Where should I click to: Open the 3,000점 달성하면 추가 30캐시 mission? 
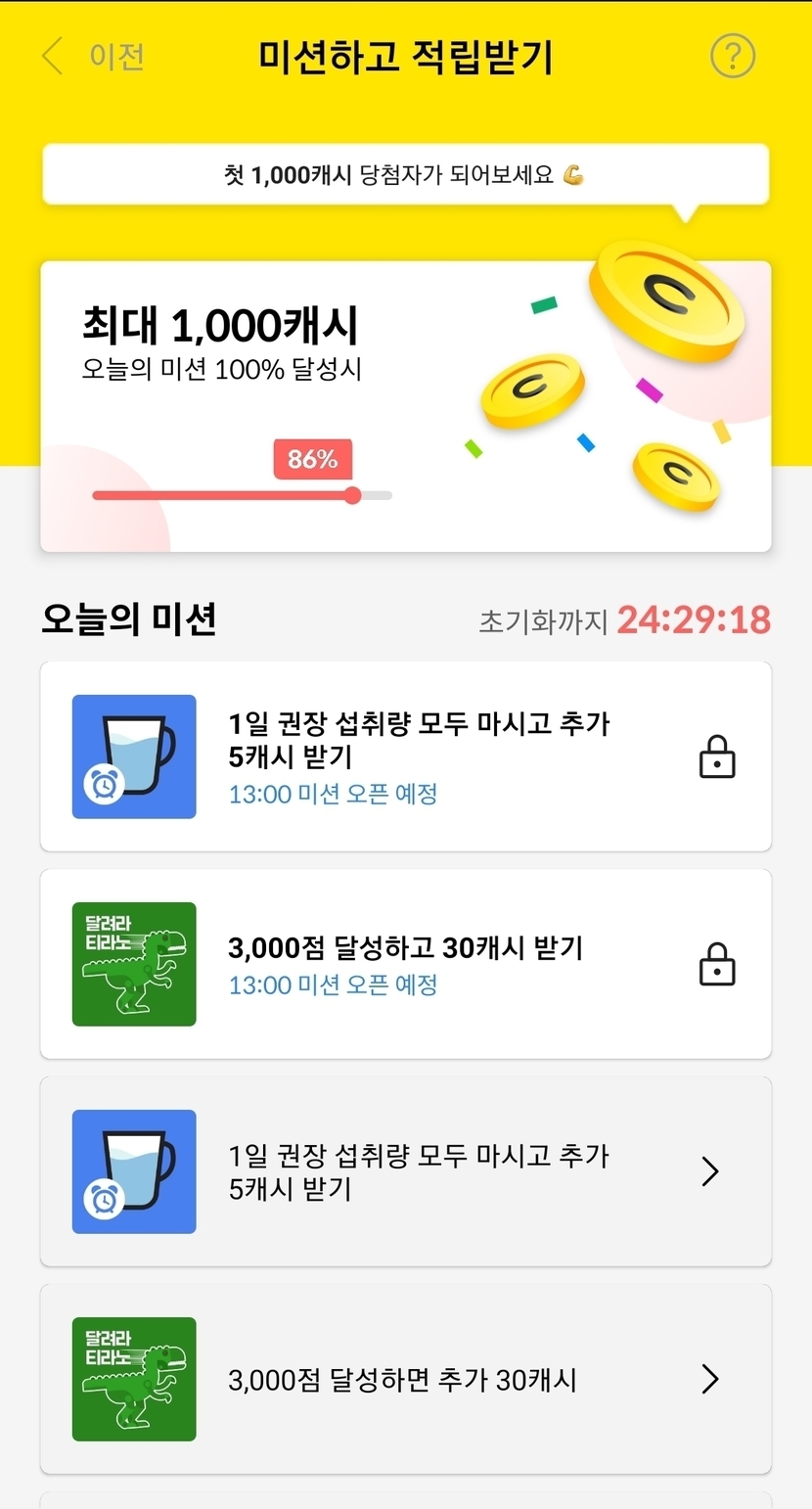tap(405, 1379)
